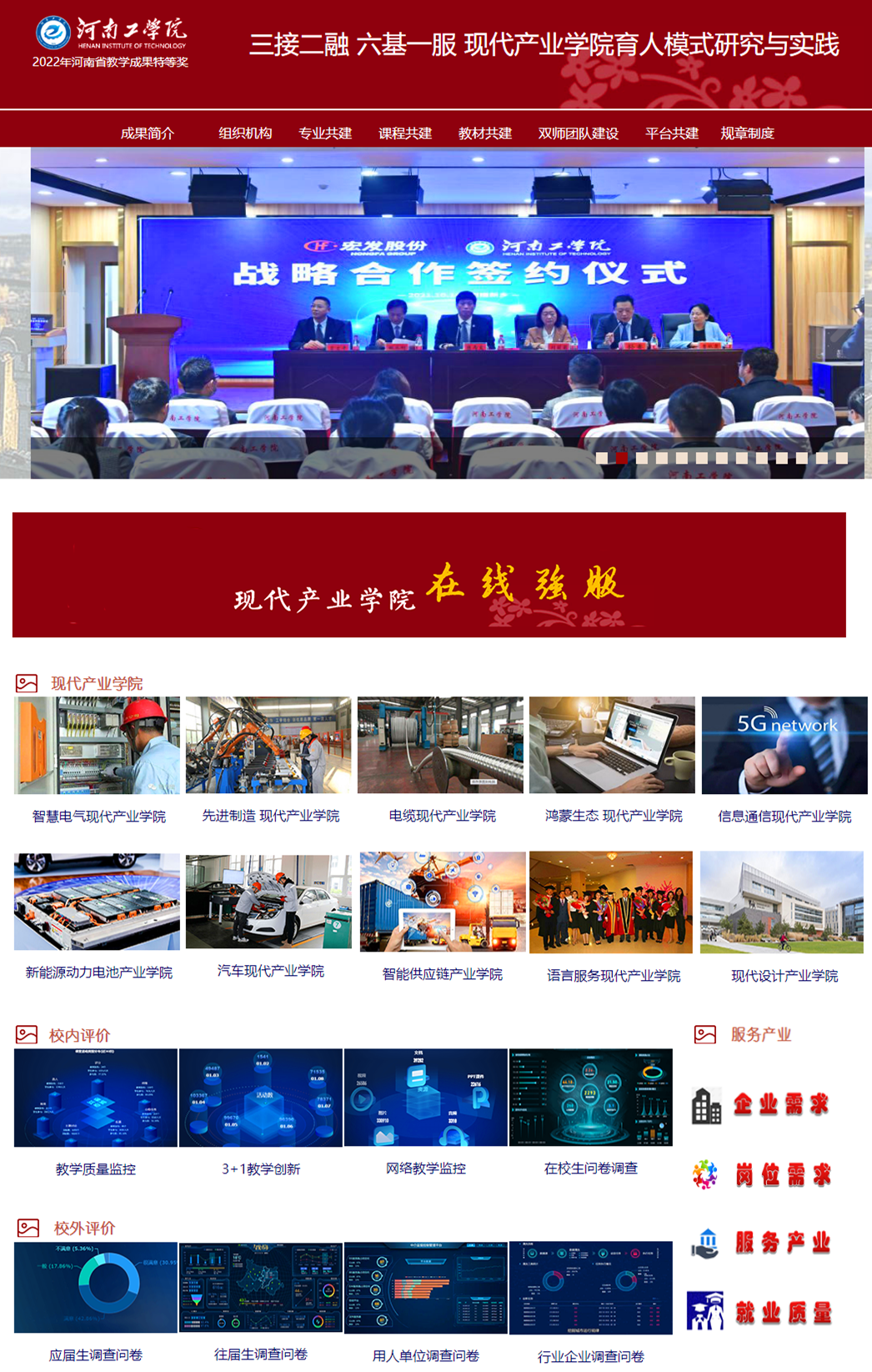View the 电缆现代产业学院 tile
This screenshot has height=1372, width=872.
point(440,746)
